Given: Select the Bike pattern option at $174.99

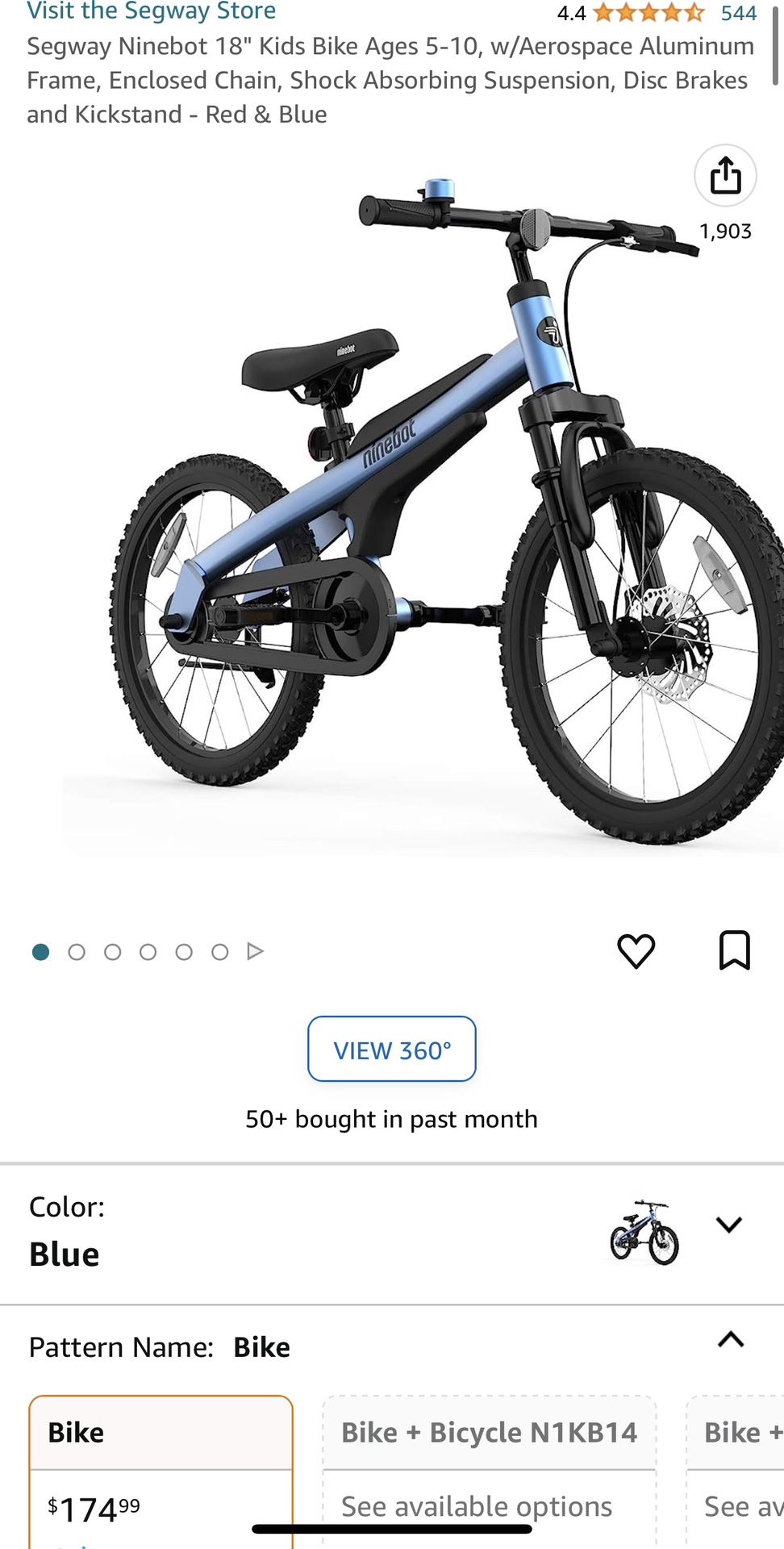Looking at the screenshot, I should coord(161,1472).
